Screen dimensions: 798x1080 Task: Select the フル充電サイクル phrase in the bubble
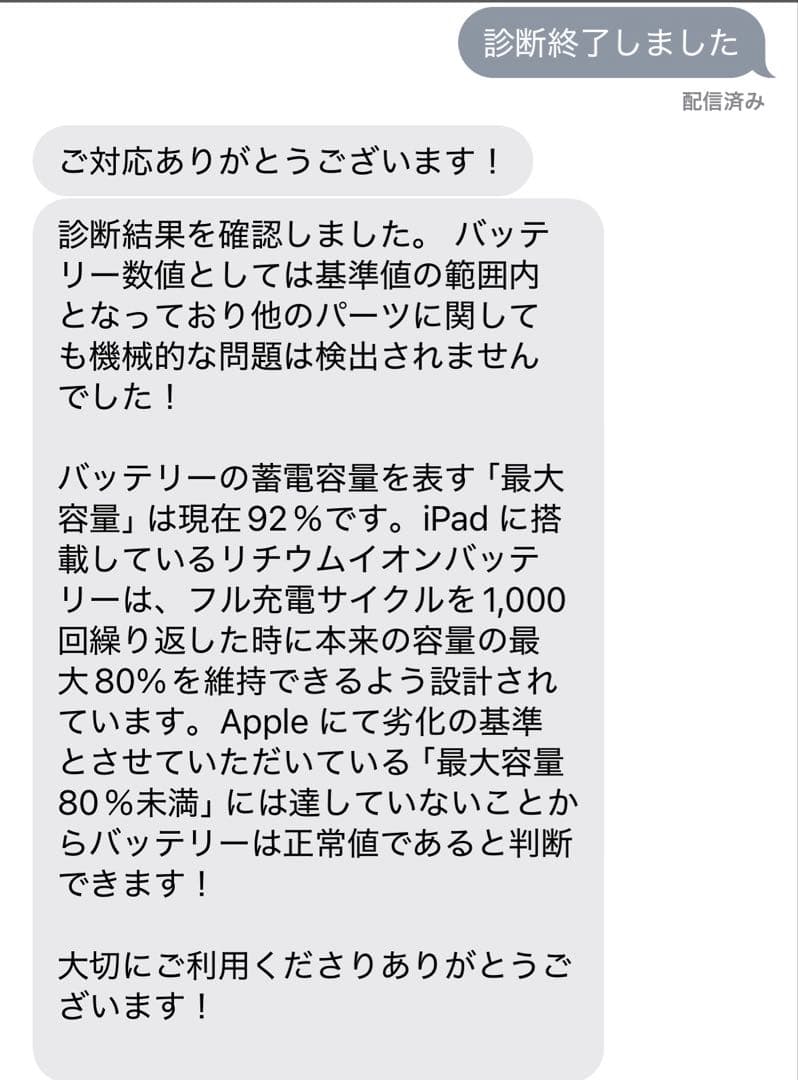tap(330, 602)
